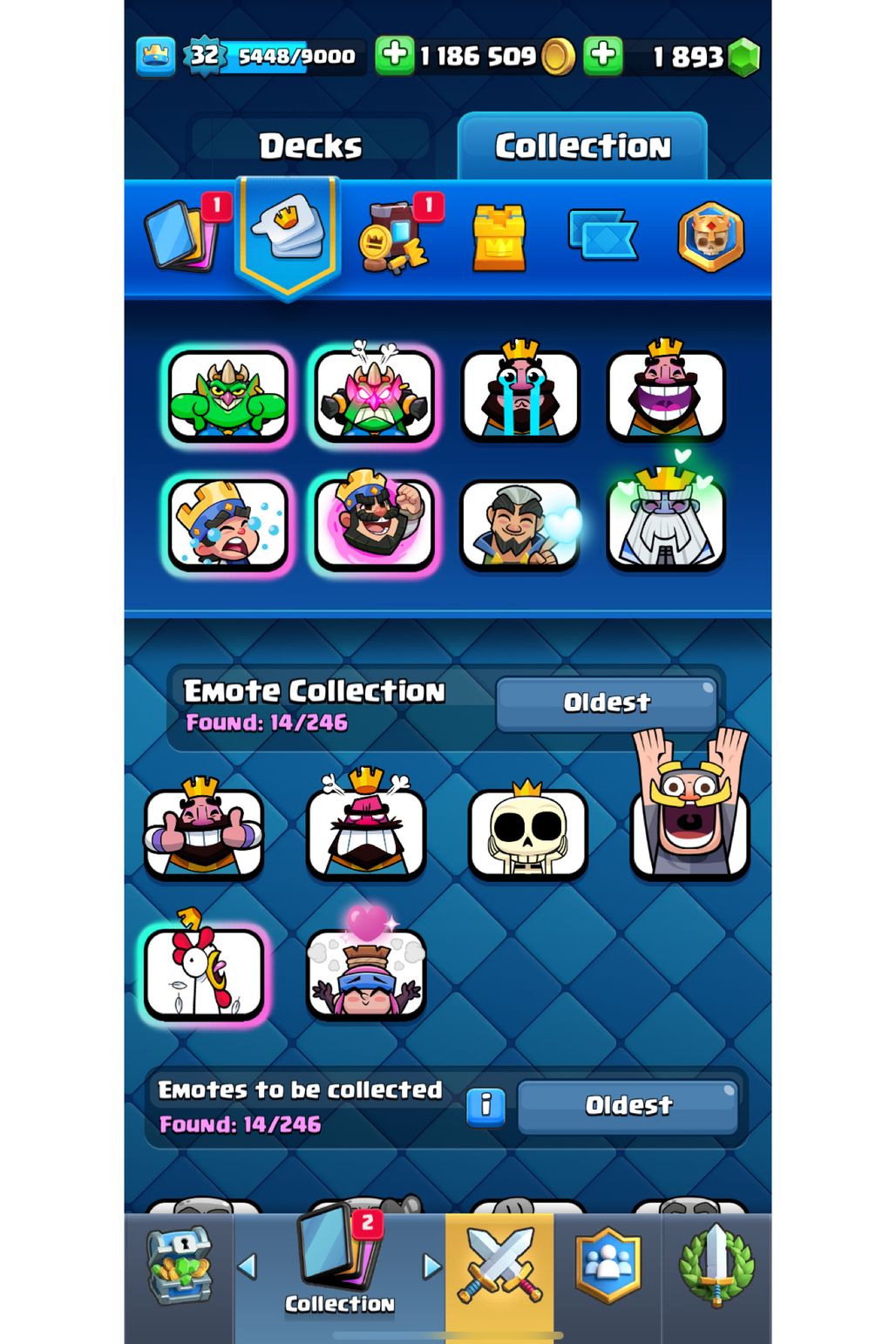
Task: Change Emotes to be collected sort order
Action: click(x=628, y=1106)
